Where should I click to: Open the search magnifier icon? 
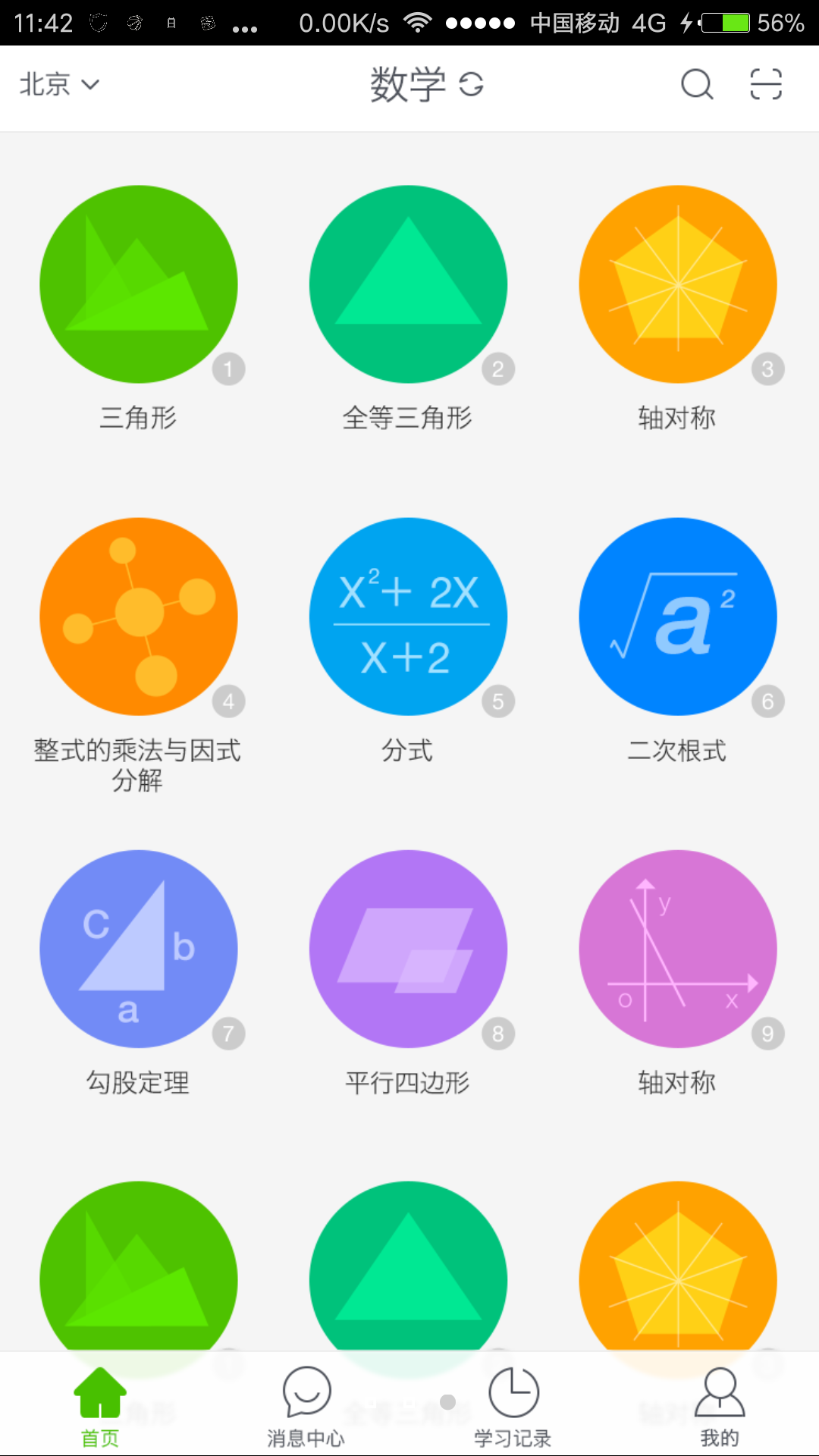point(697,84)
